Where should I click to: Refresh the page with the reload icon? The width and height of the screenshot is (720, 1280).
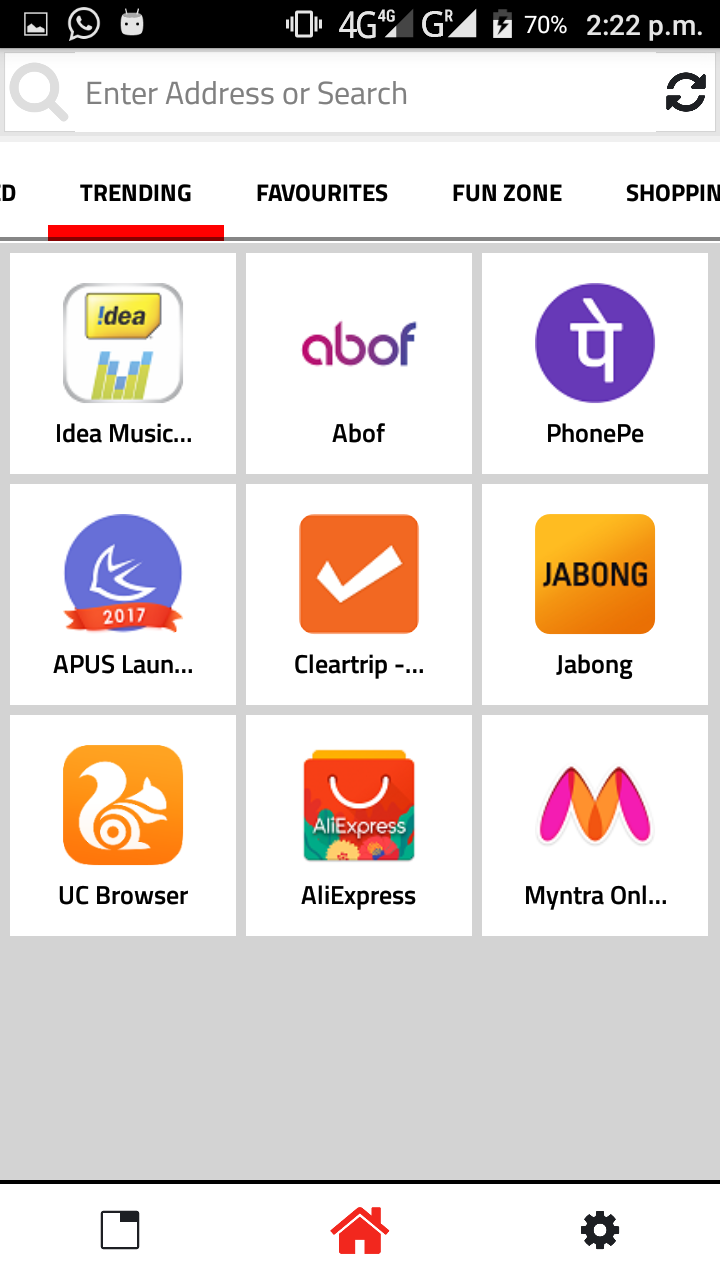pos(686,93)
